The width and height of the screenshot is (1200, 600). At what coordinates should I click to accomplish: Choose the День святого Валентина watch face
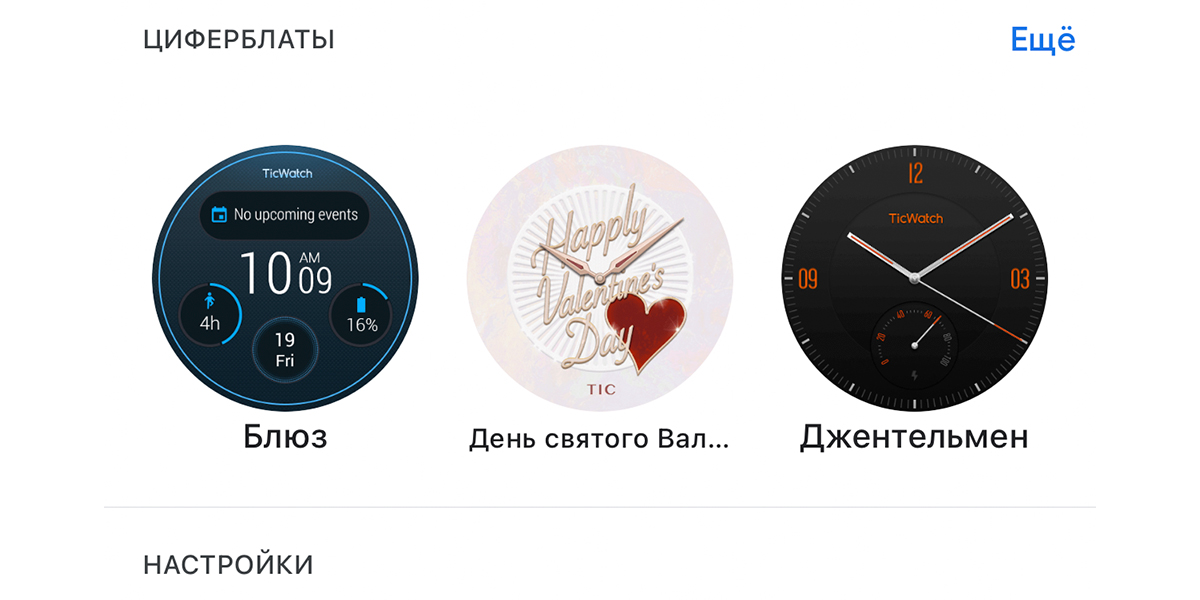point(599,278)
